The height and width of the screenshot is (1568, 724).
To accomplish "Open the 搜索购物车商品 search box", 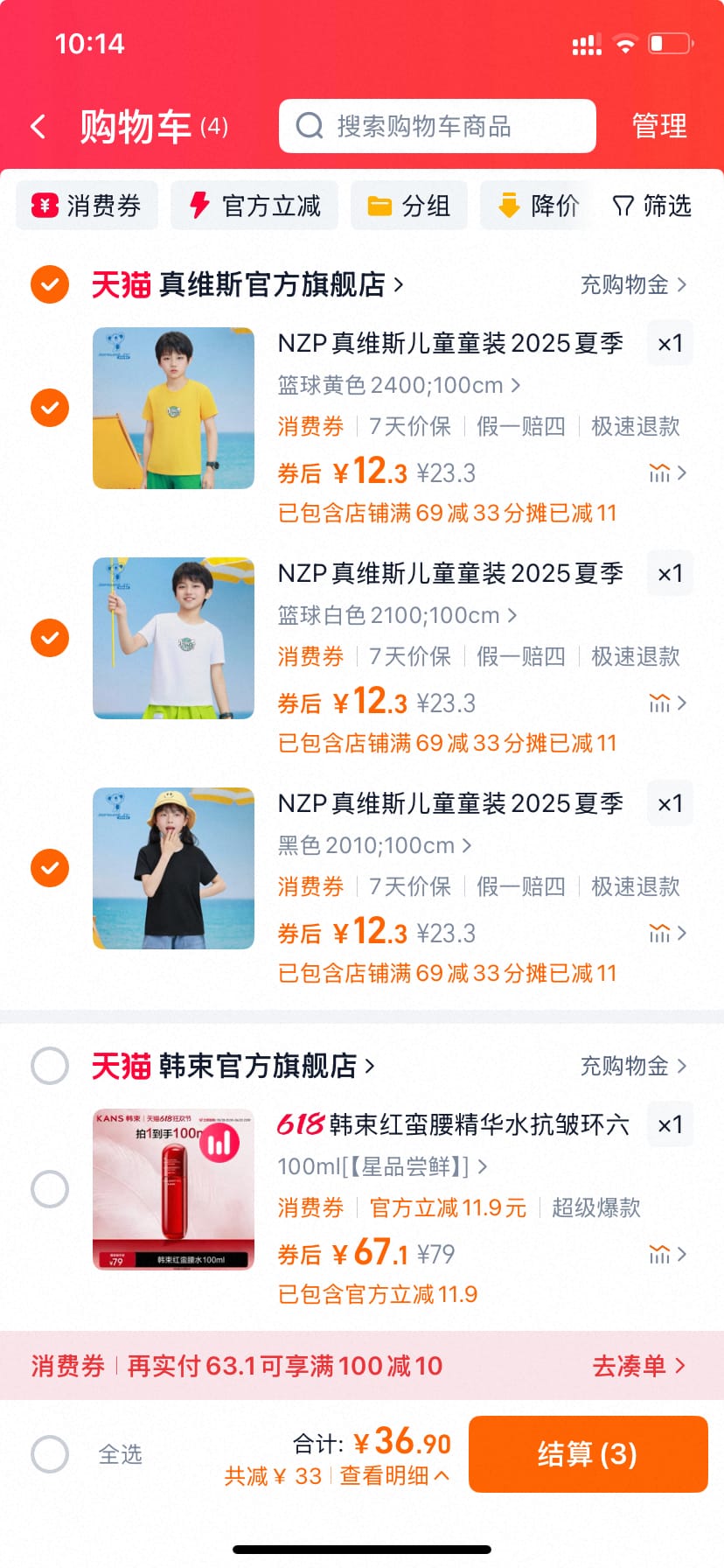I will coord(437,126).
